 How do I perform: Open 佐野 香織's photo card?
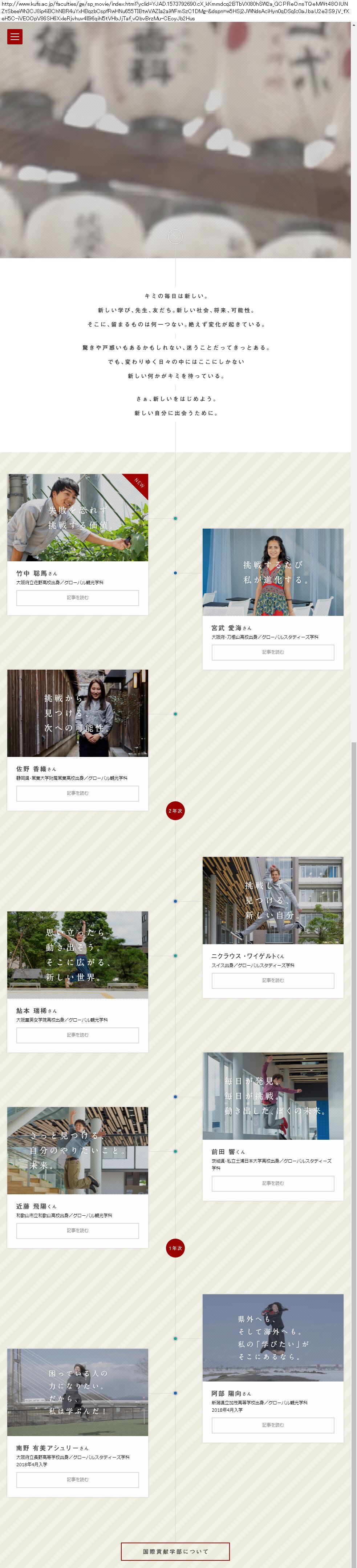click(77, 713)
